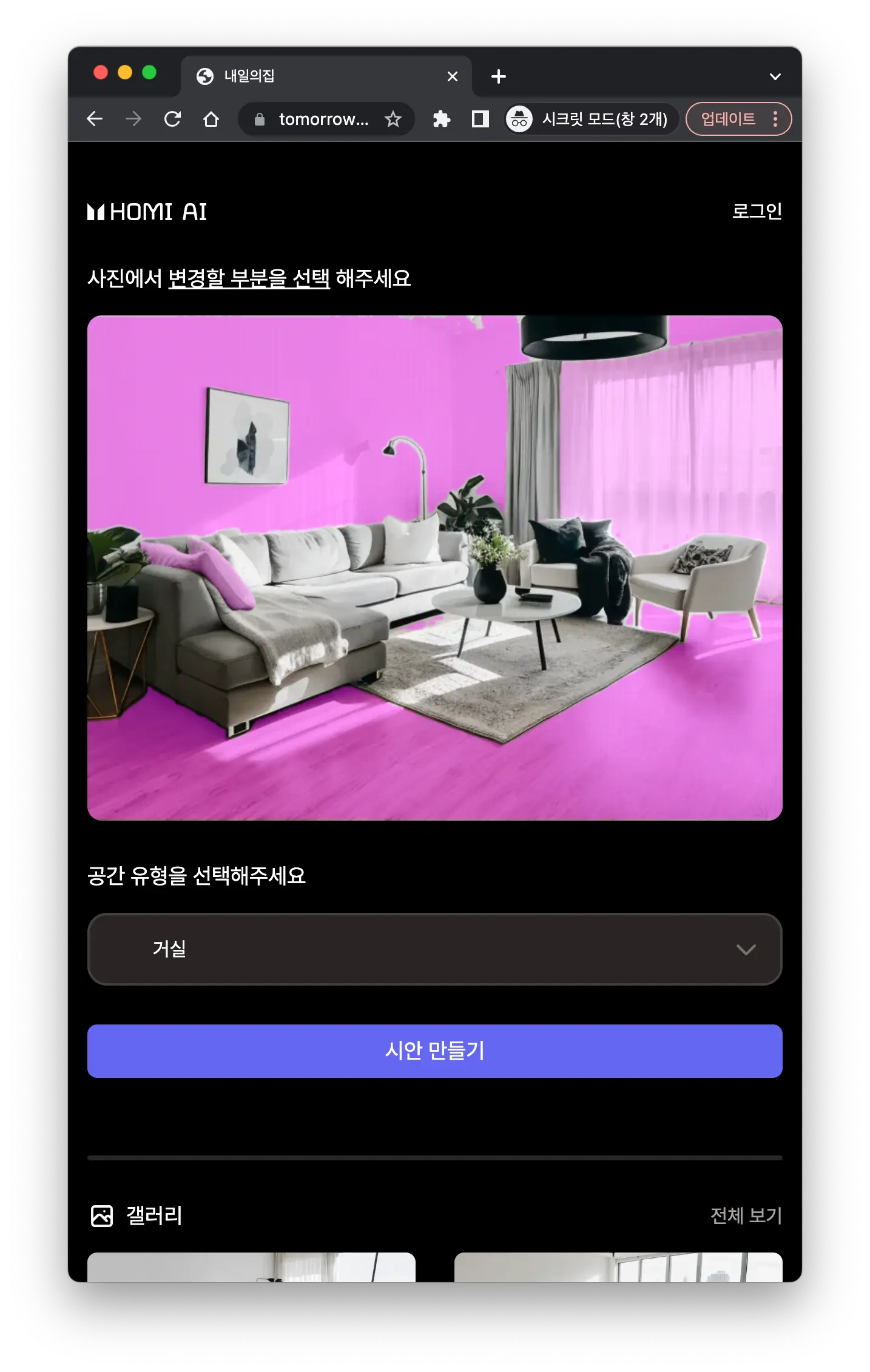Go back with the browser back arrow
The image size is (870, 1372).
pyautogui.click(x=95, y=119)
